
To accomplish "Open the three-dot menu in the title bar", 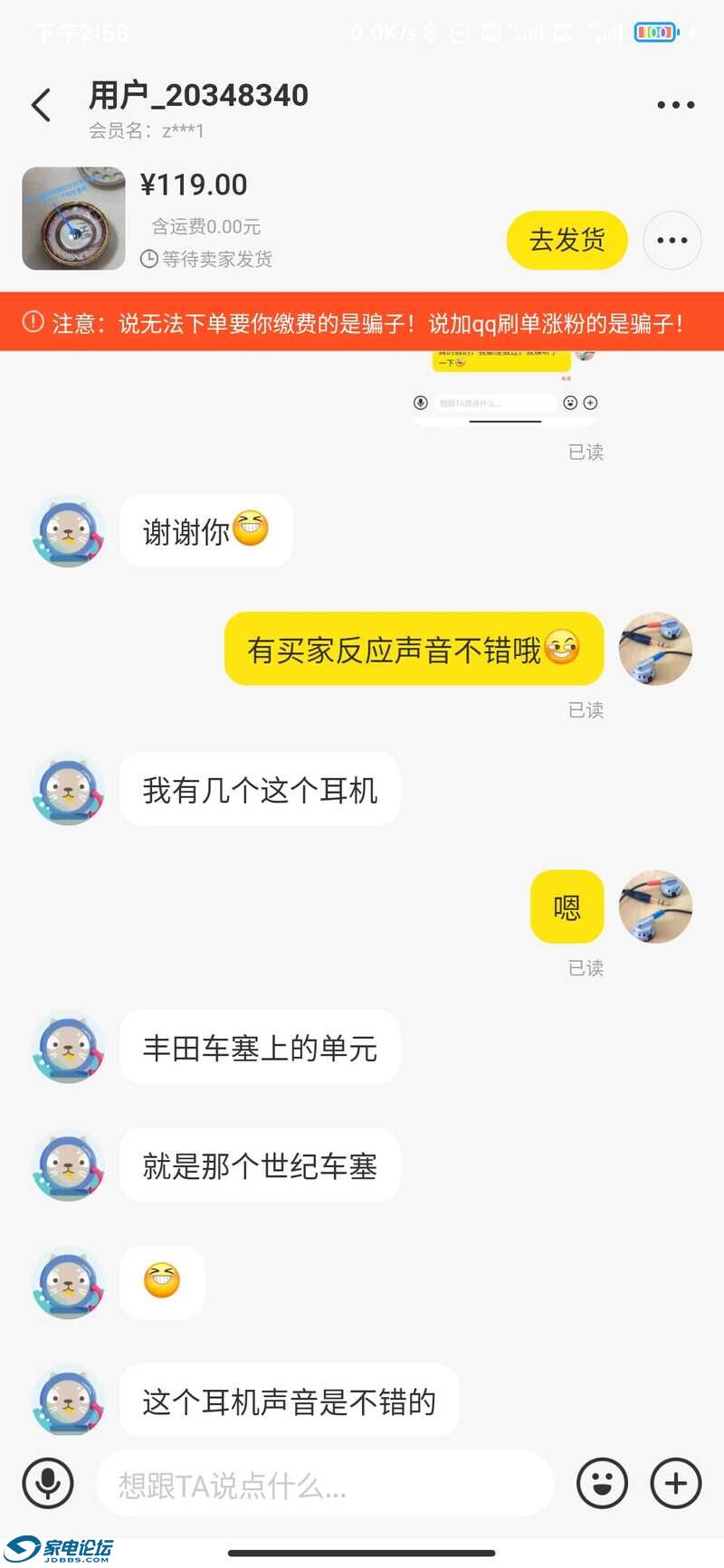I will 673,104.
